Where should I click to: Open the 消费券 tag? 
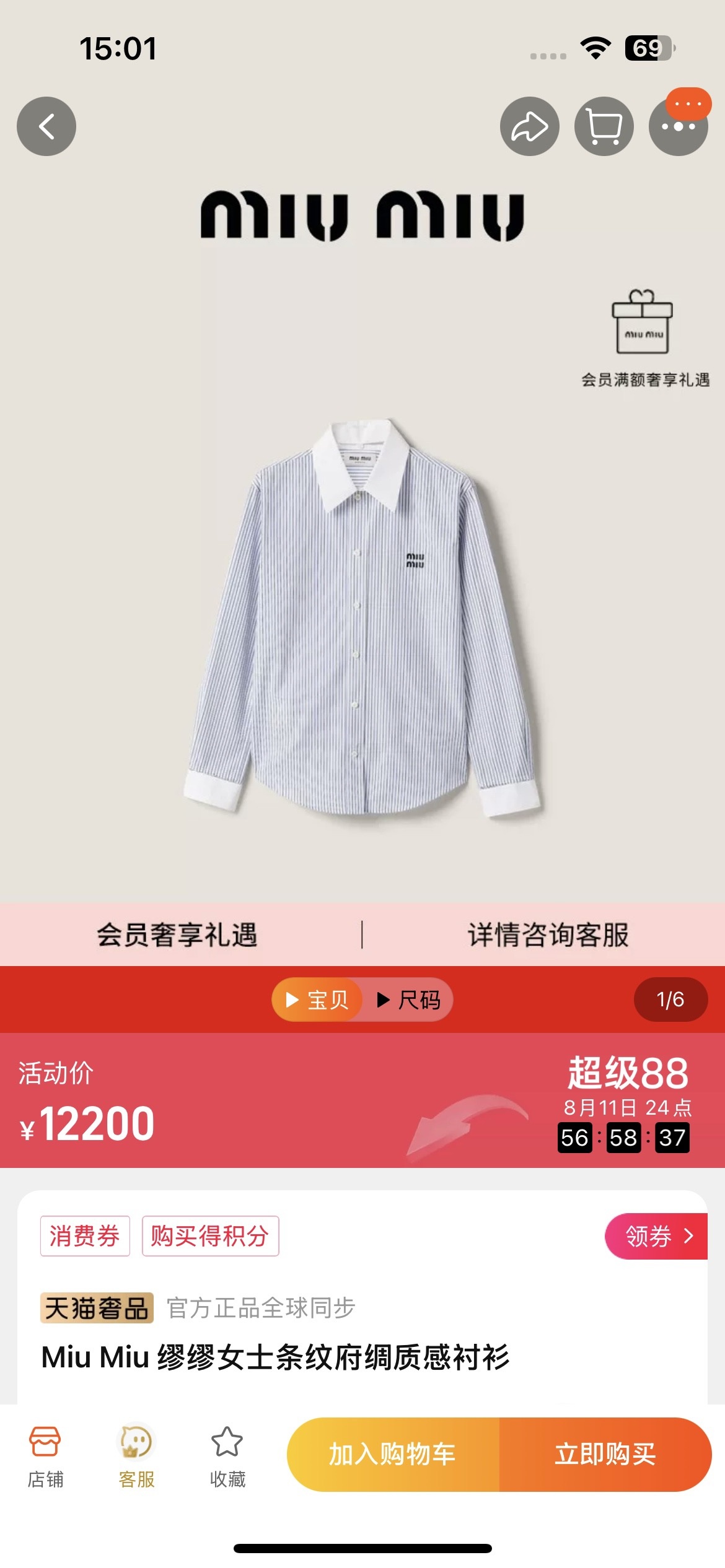pos(85,1236)
